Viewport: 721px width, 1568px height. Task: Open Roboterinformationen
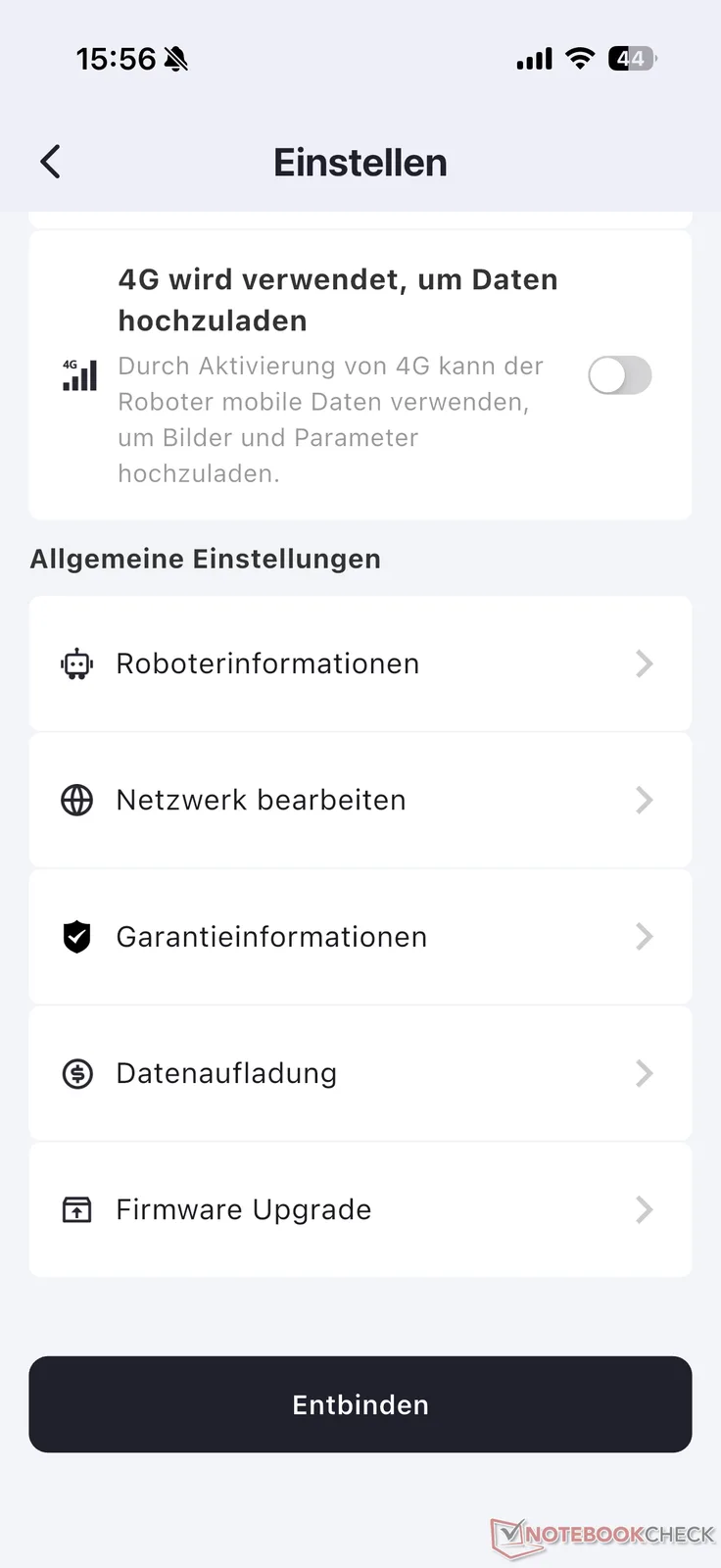360,663
